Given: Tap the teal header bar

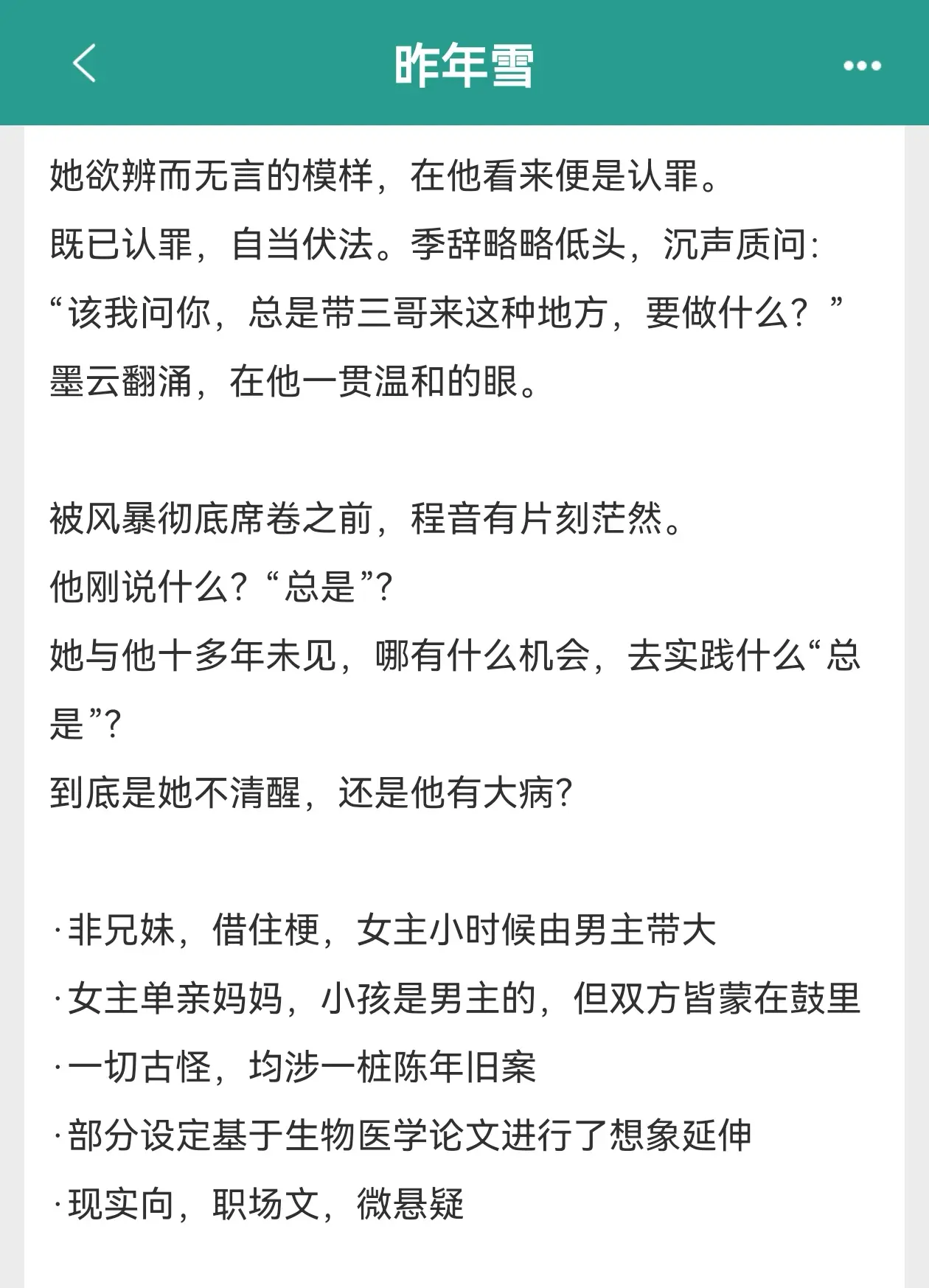Looking at the screenshot, I should 464,66.
